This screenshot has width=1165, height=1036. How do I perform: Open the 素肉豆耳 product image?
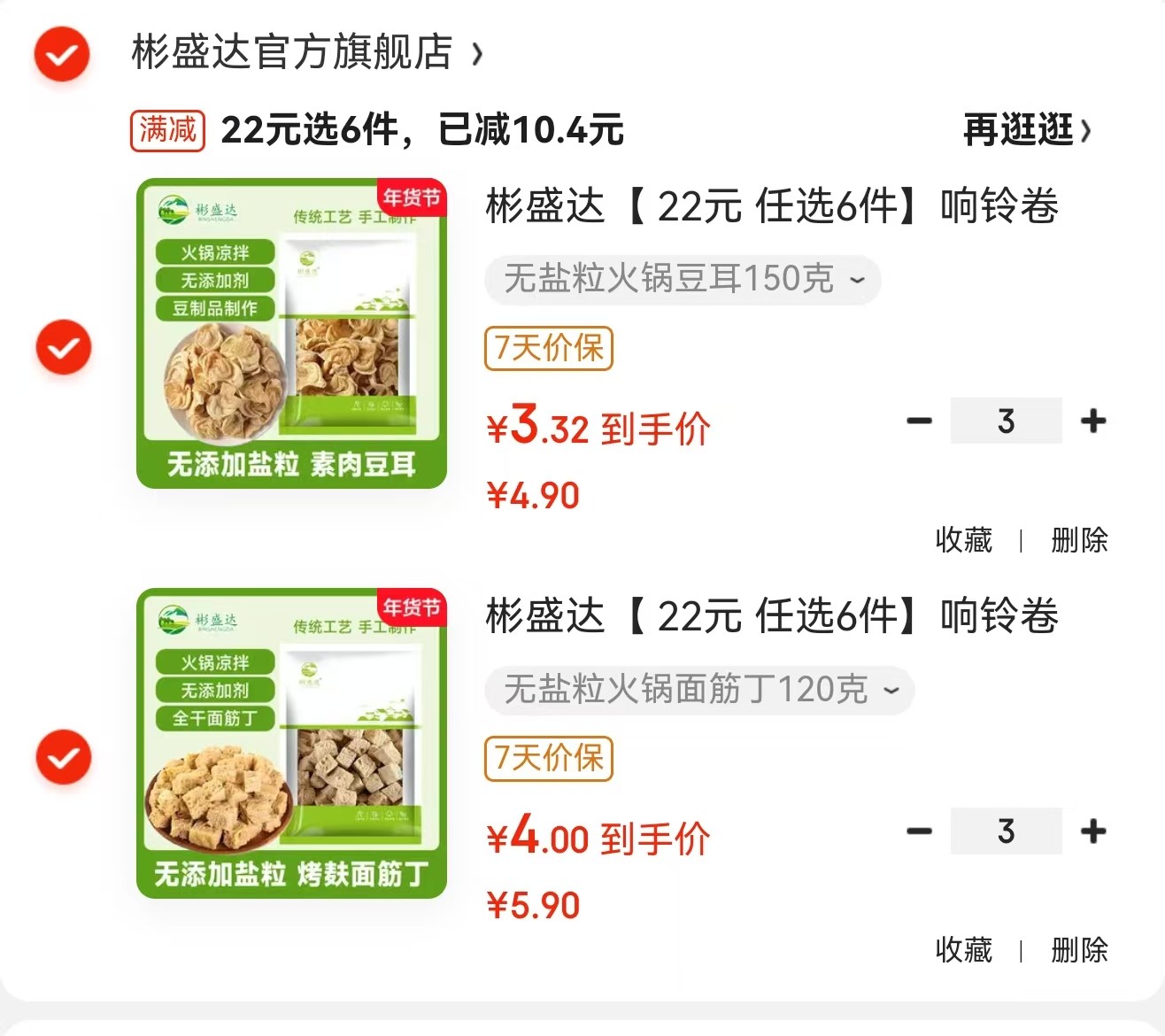pos(291,333)
